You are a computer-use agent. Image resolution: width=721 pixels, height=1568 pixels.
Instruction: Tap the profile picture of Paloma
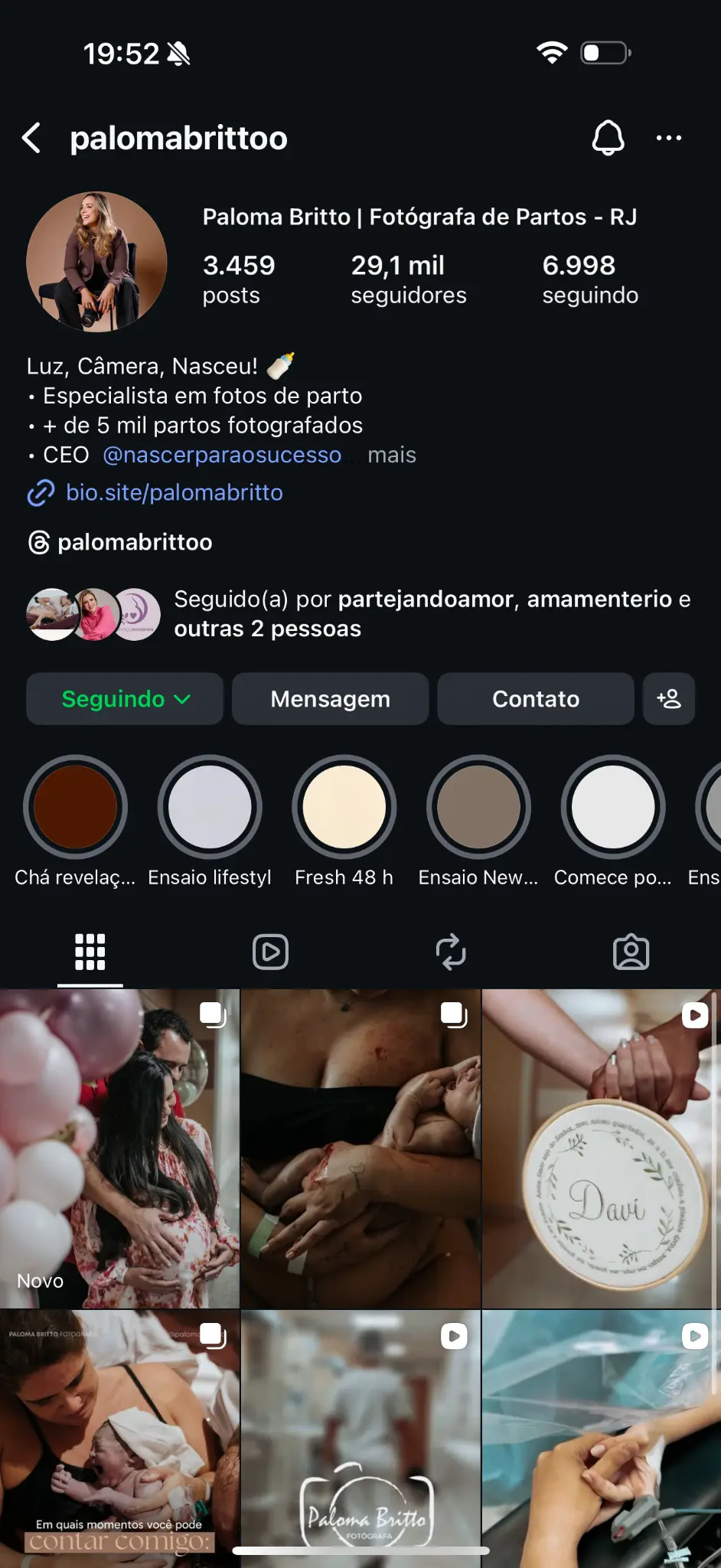click(x=96, y=261)
